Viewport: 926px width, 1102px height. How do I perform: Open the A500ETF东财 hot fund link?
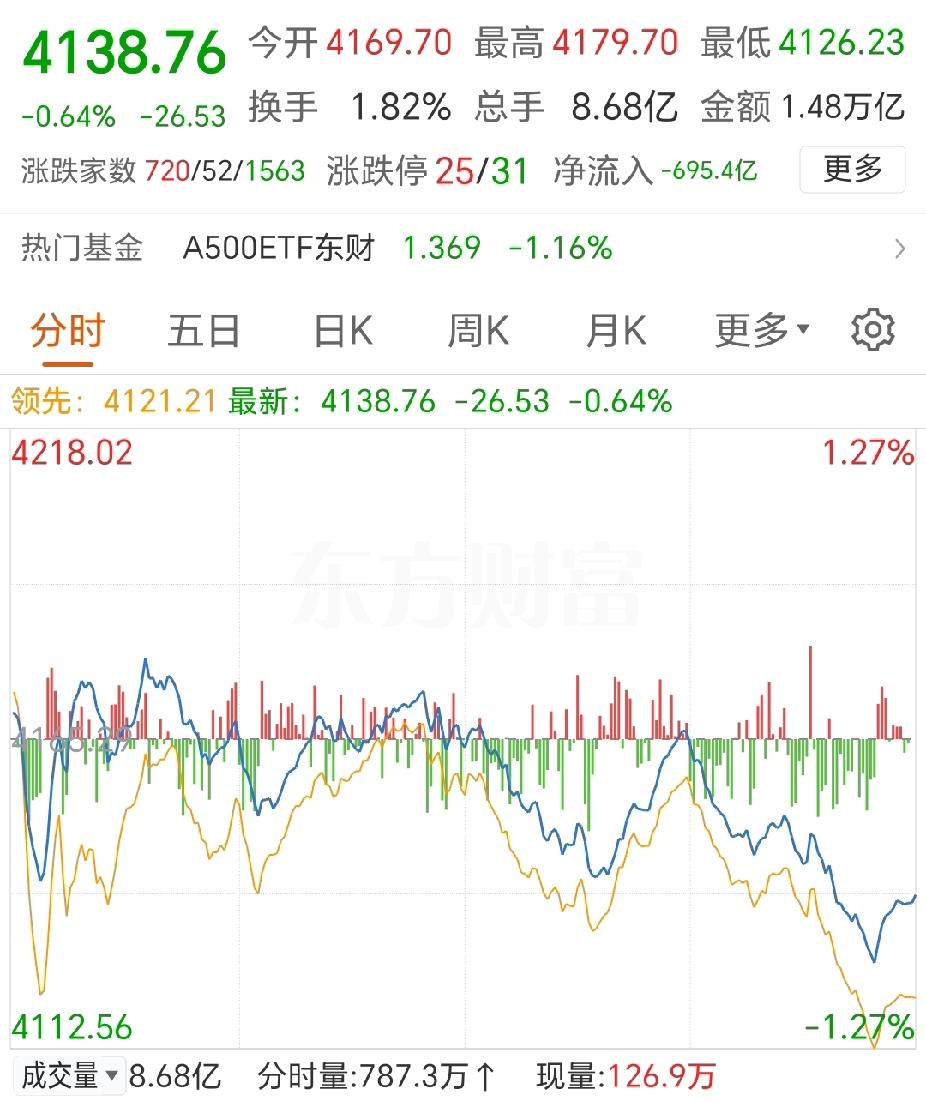[x=278, y=247]
